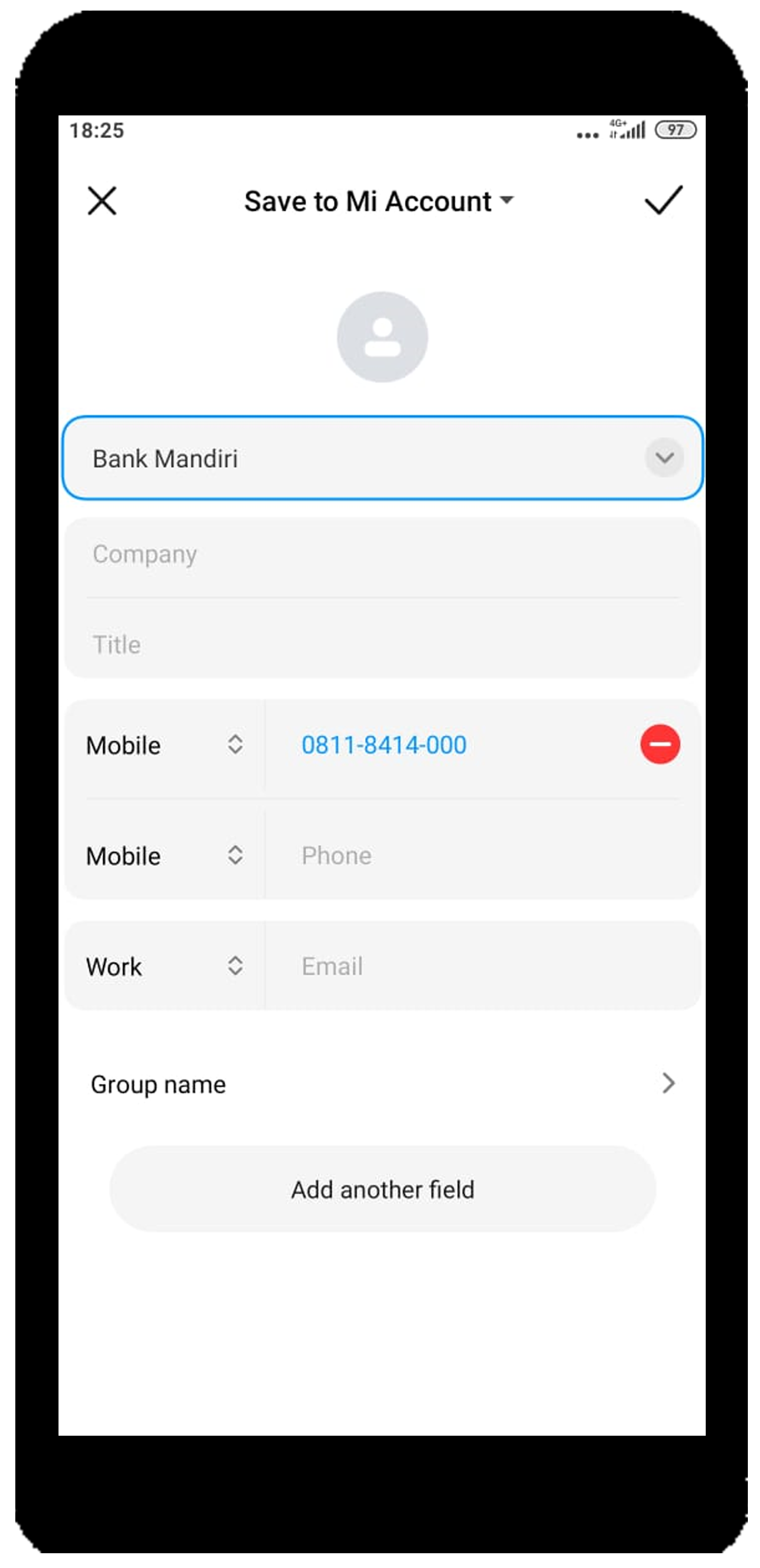
Task: Tap the contact photo placeholder
Action: (382, 337)
